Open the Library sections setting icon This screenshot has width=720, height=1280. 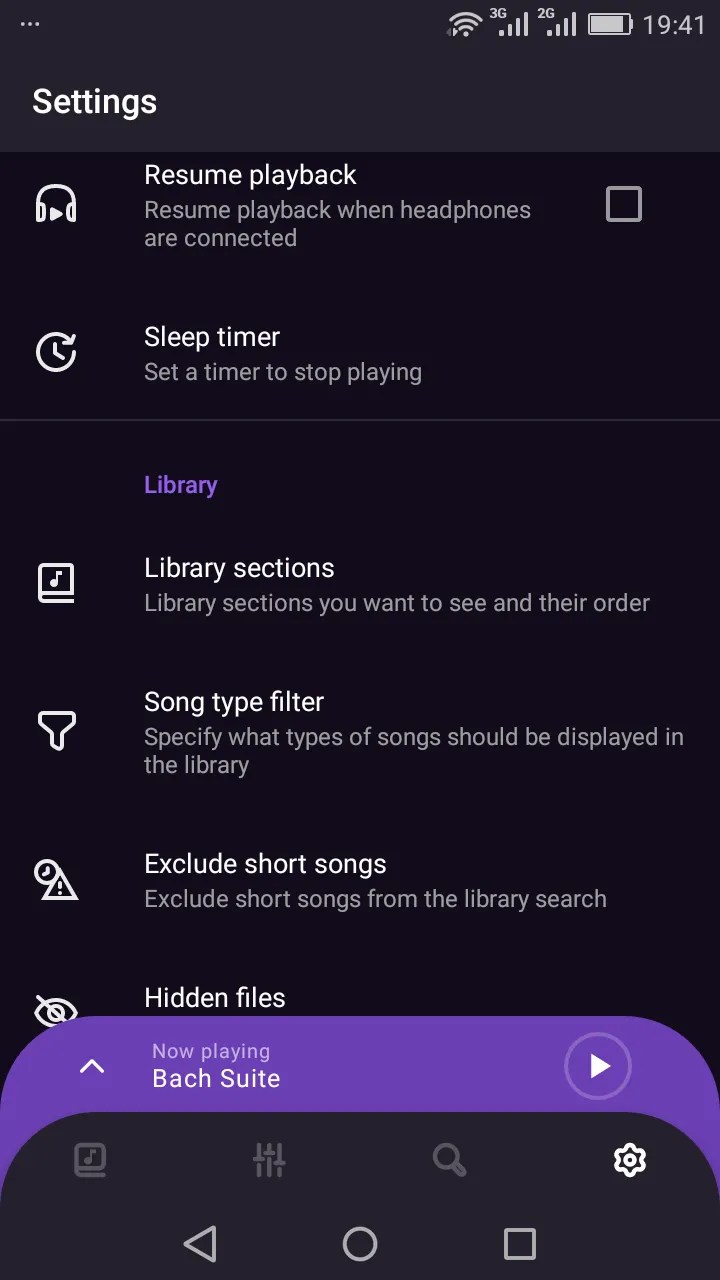[x=56, y=583]
